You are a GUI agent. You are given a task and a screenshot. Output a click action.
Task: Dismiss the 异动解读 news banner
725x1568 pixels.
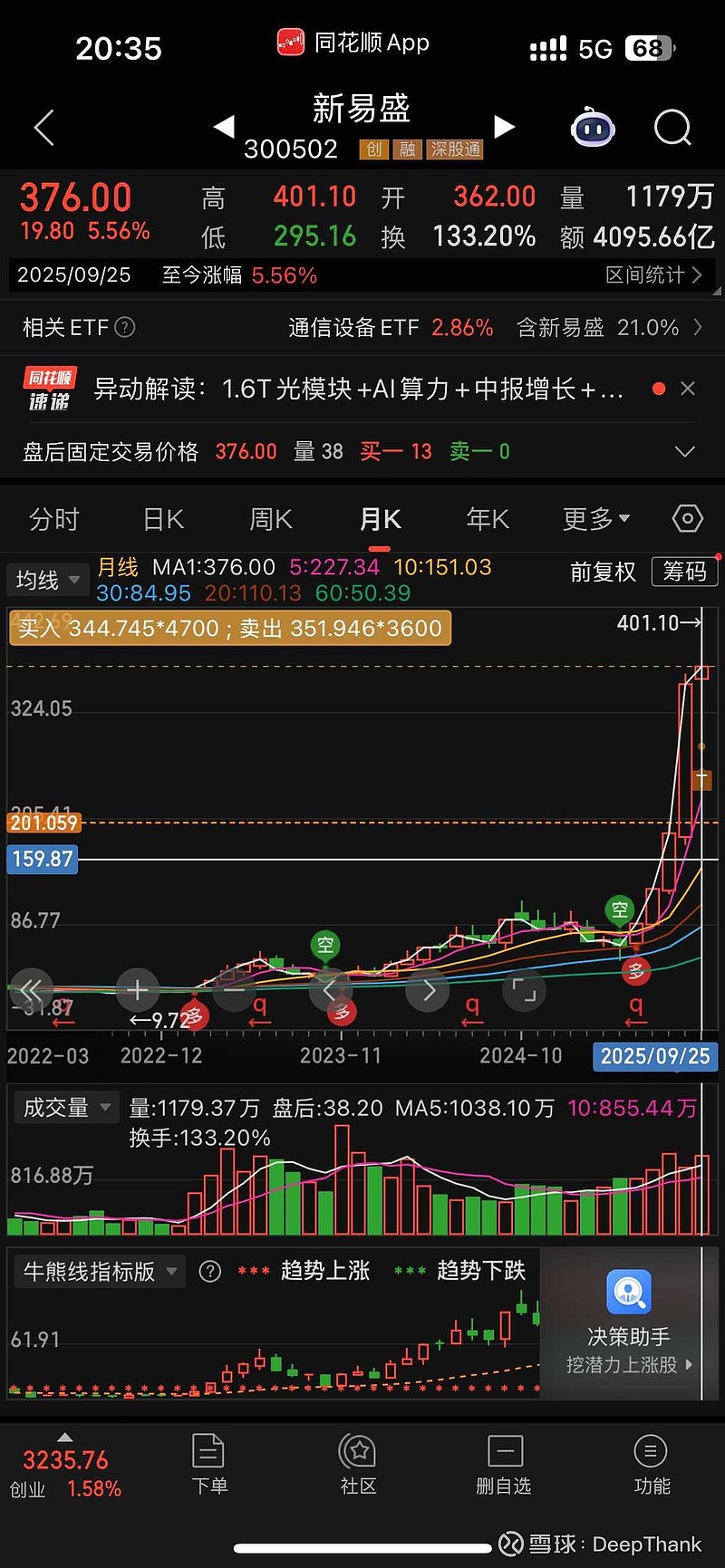tap(688, 389)
